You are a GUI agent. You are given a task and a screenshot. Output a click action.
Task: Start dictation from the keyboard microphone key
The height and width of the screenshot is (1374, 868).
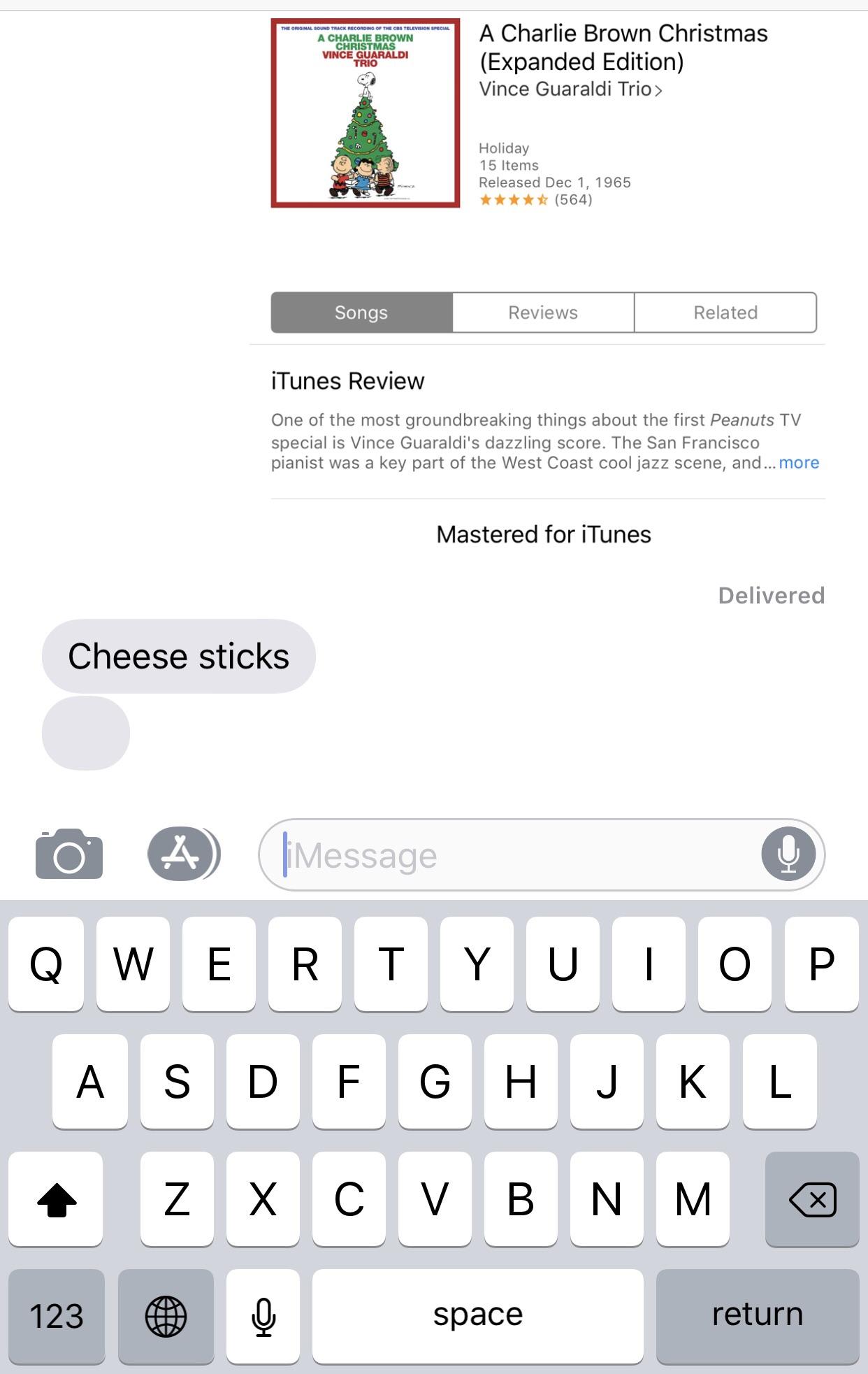pyautogui.click(x=263, y=1315)
